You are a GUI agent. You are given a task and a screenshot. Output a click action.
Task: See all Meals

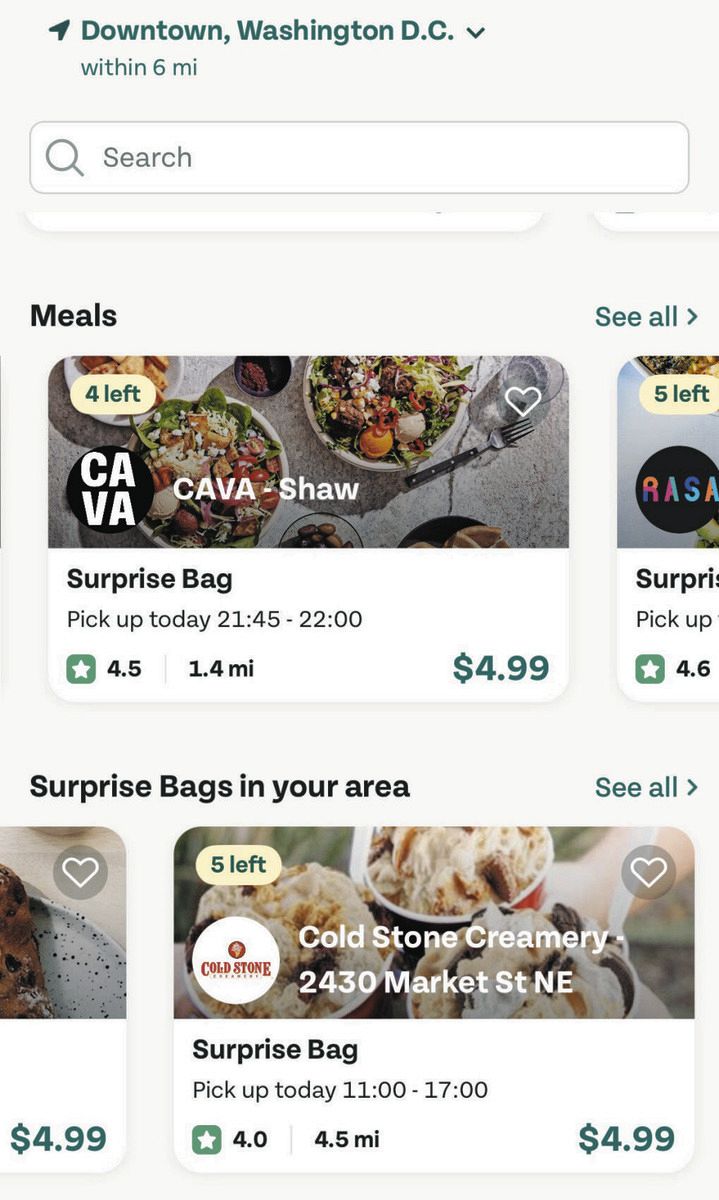point(646,317)
